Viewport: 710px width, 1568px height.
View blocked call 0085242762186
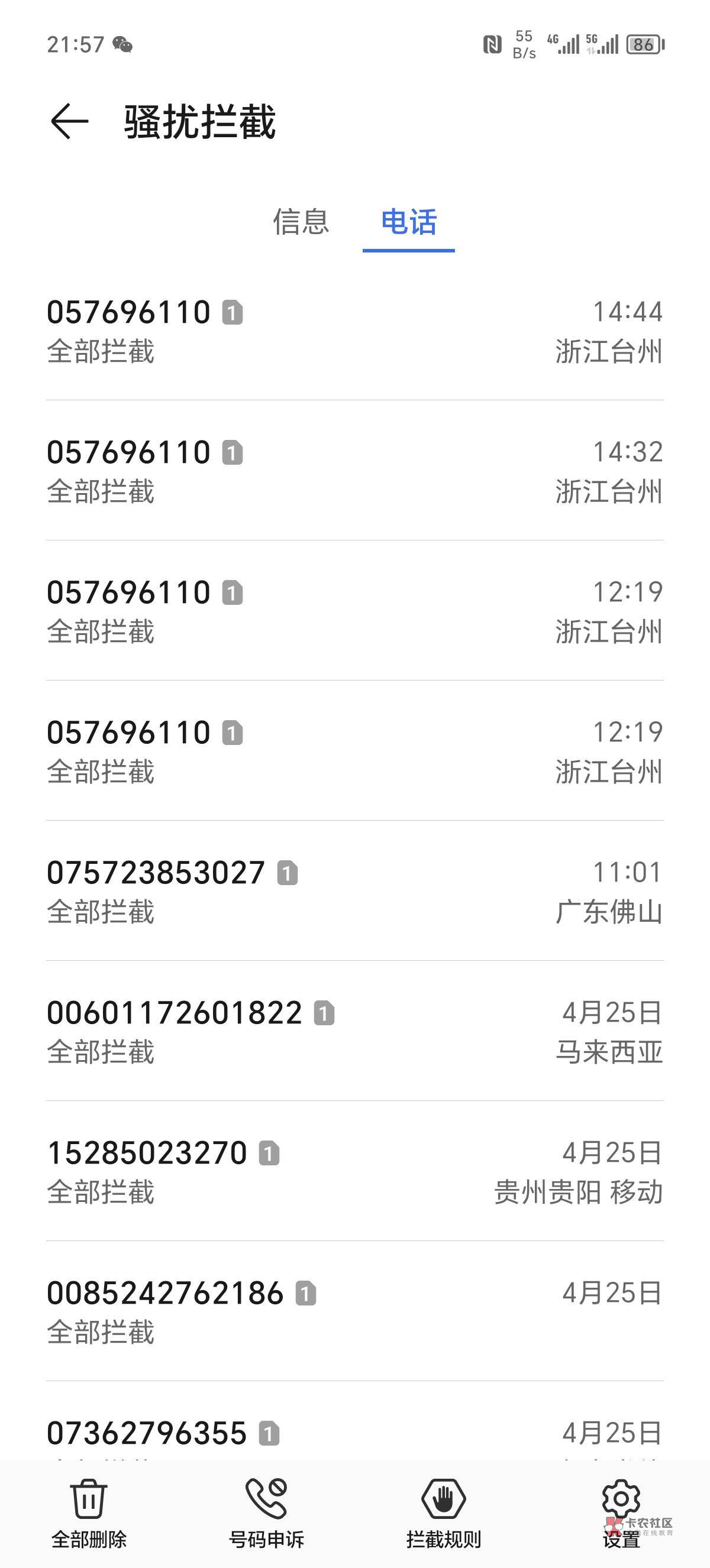click(354, 1311)
